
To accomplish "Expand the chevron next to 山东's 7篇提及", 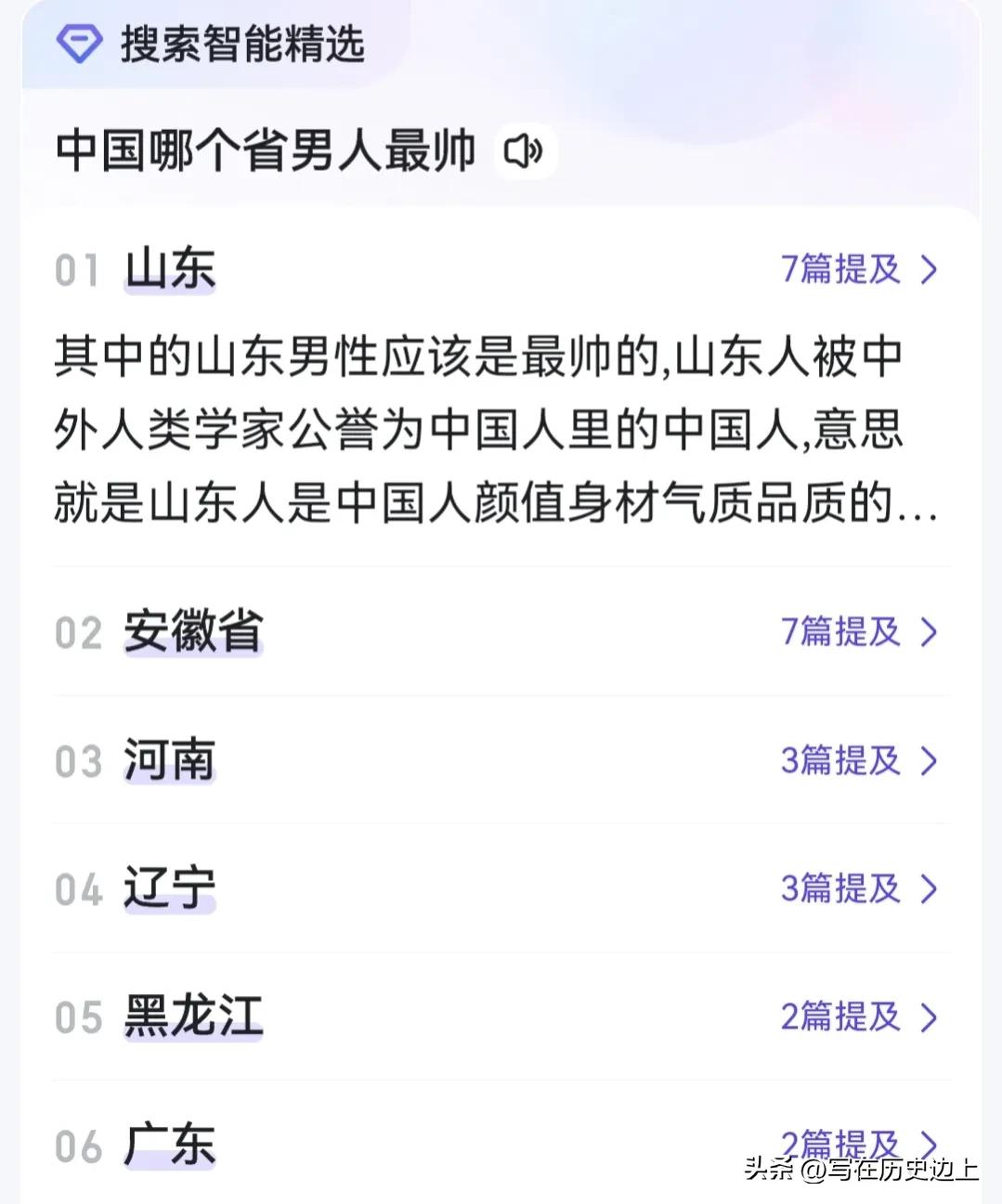I will click(x=930, y=269).
